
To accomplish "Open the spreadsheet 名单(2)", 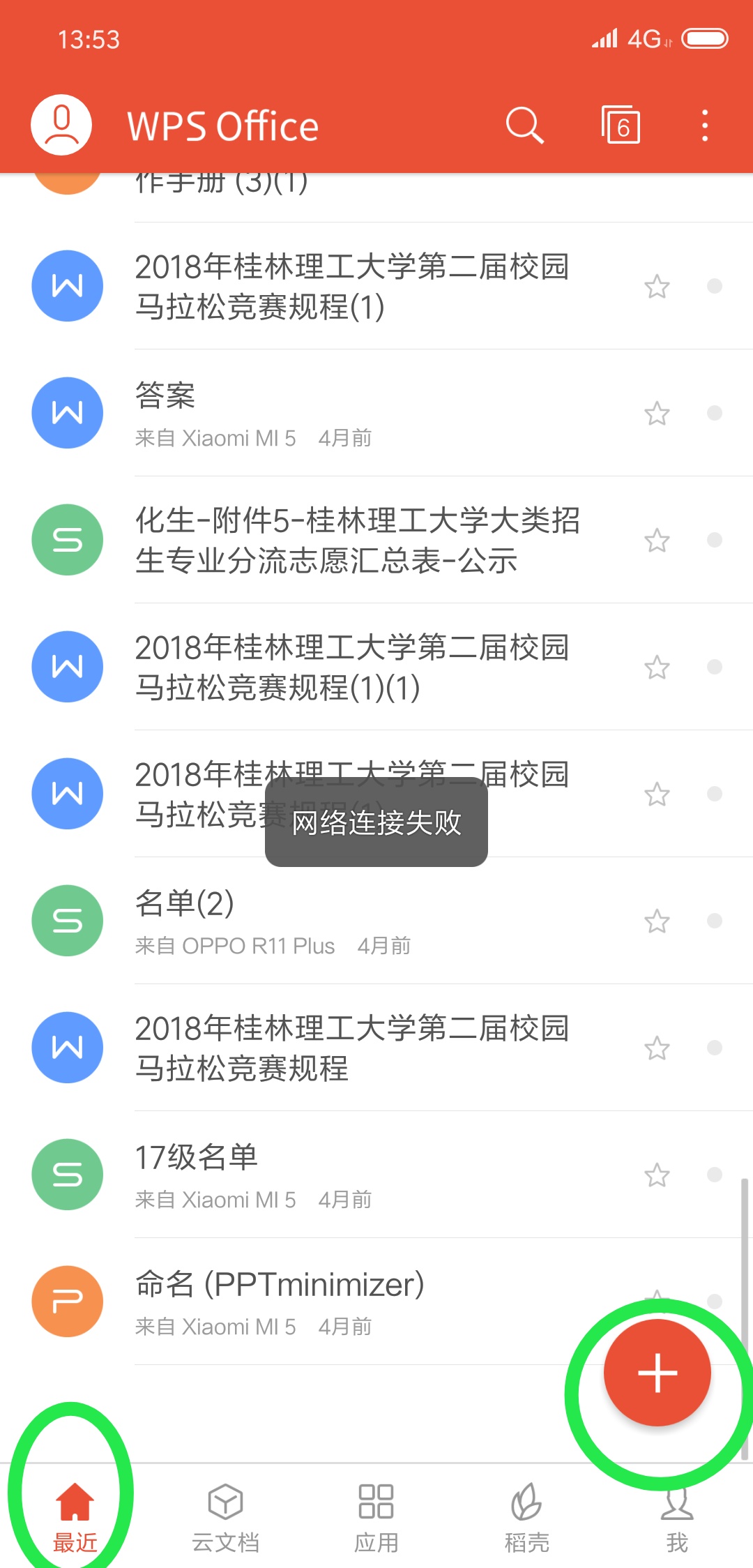I will tap(376, 921).
